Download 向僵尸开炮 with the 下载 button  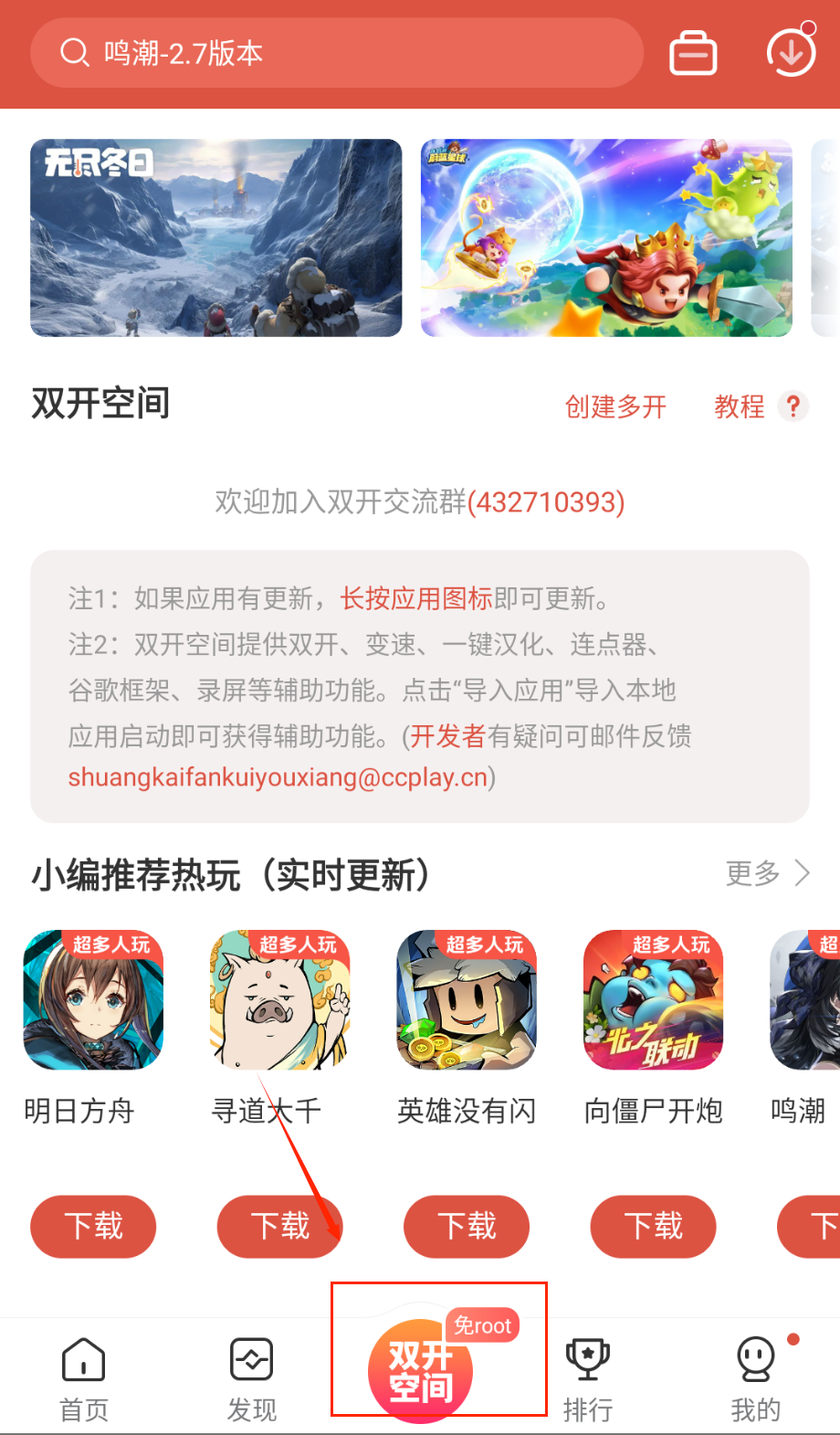click(x=654, y=1226)
